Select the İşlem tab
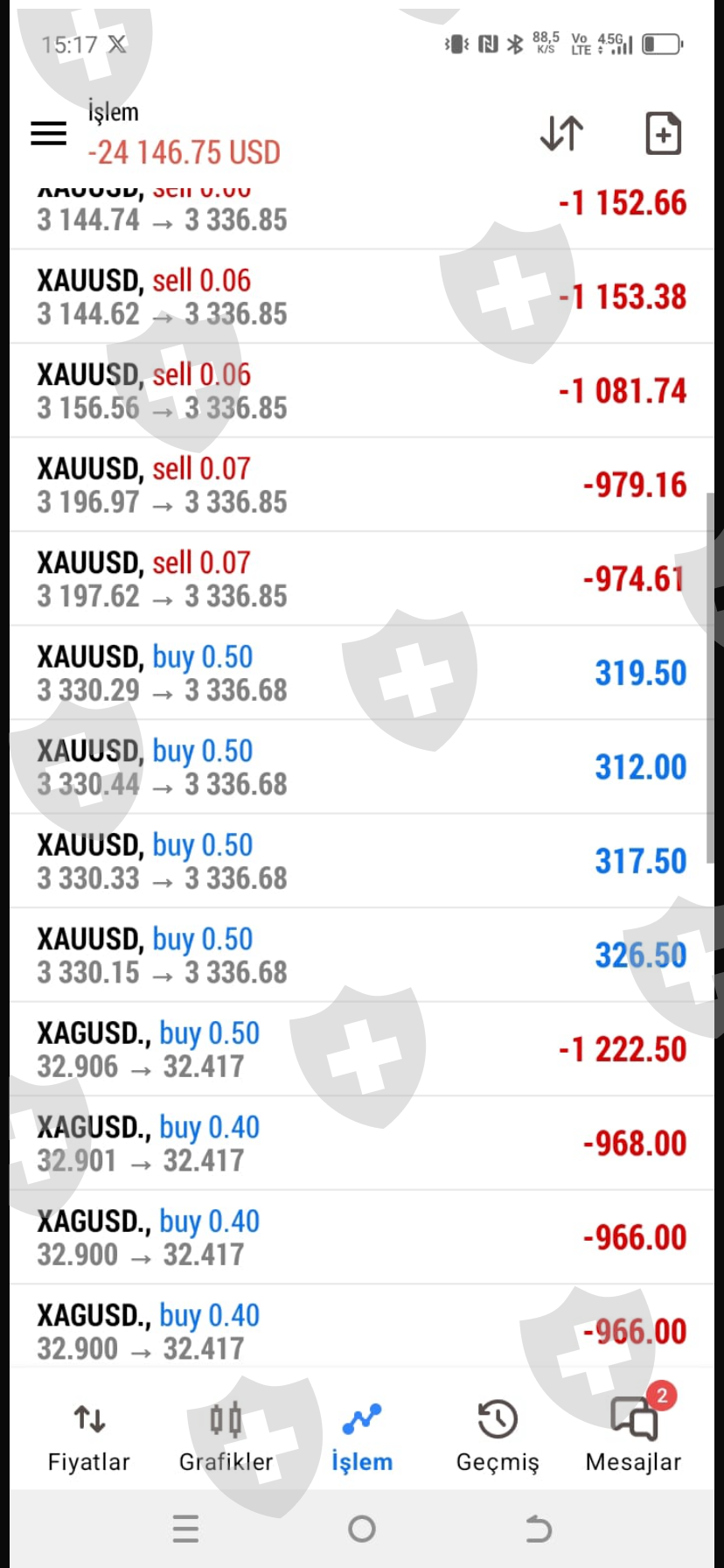 click(x=362, y=1437)
